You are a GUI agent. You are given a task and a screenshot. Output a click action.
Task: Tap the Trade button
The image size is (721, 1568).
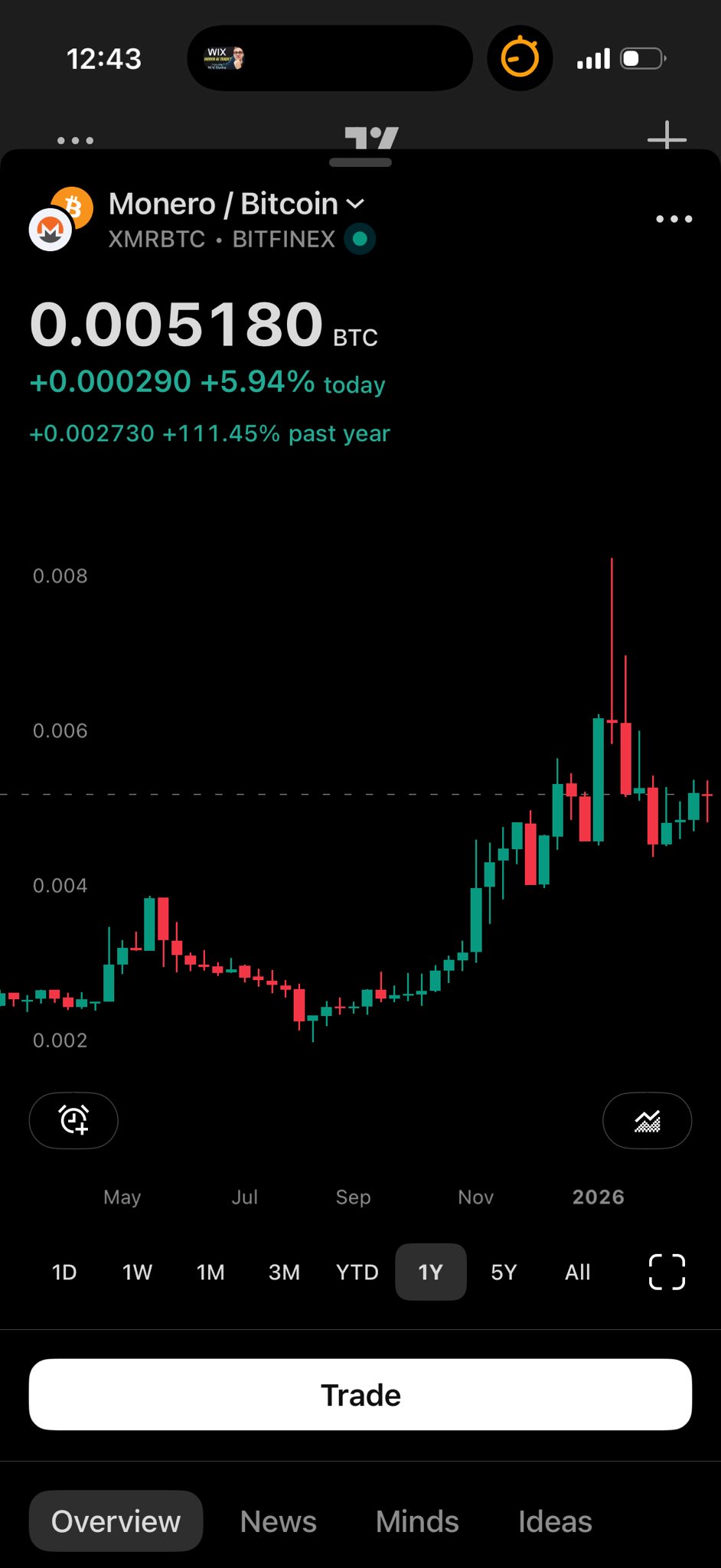point(360,1395)
